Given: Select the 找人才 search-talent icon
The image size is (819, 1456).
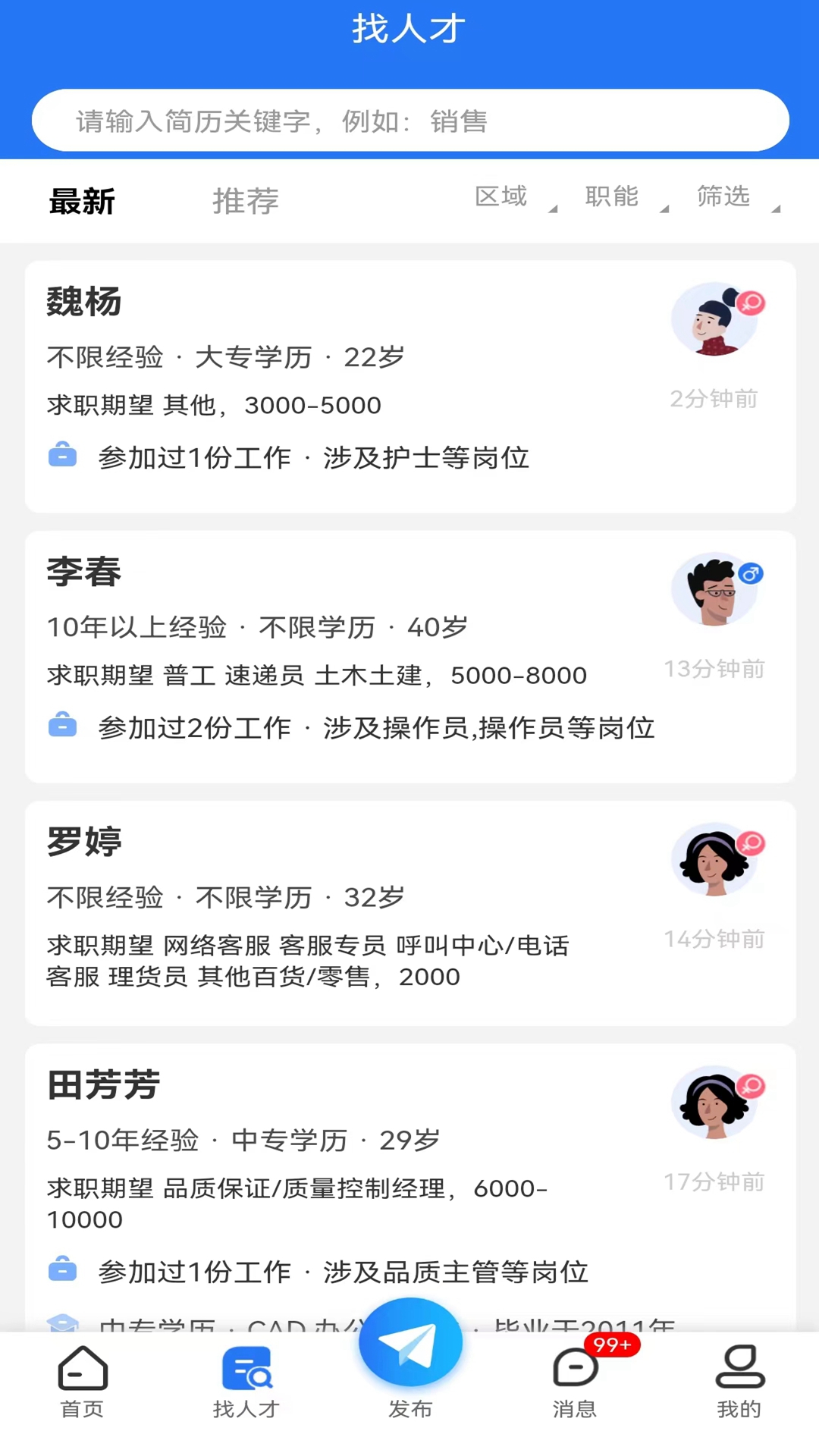Looking at the screenshot, I should [x=246, y=1369].
